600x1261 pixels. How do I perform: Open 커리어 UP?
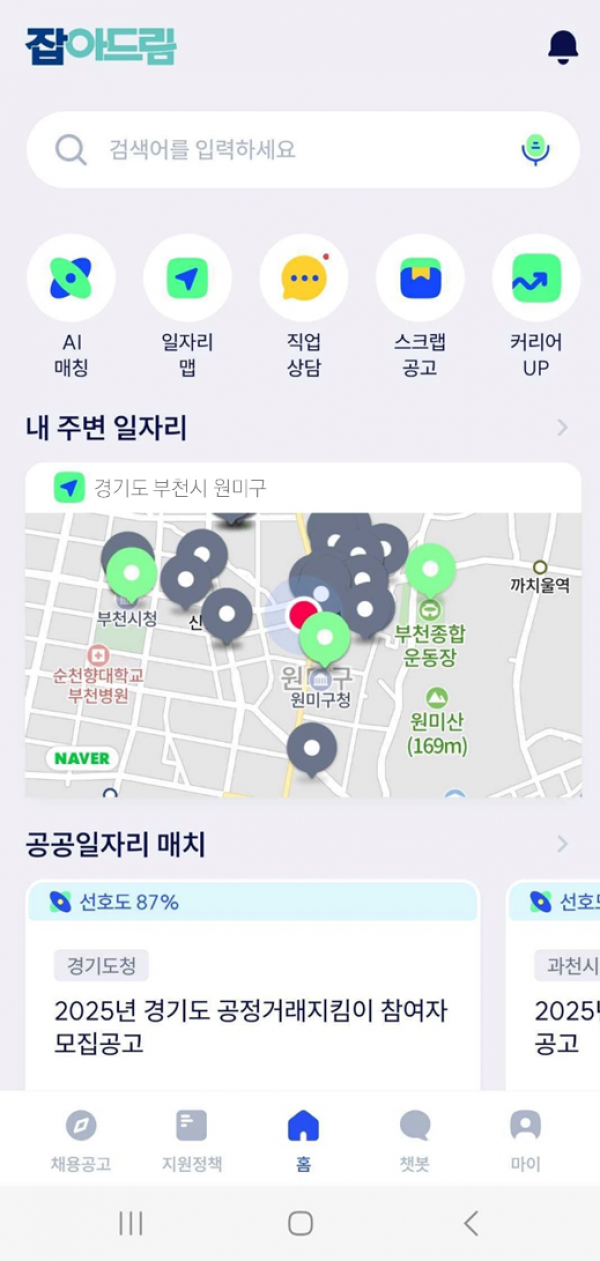tap(536, 306)
